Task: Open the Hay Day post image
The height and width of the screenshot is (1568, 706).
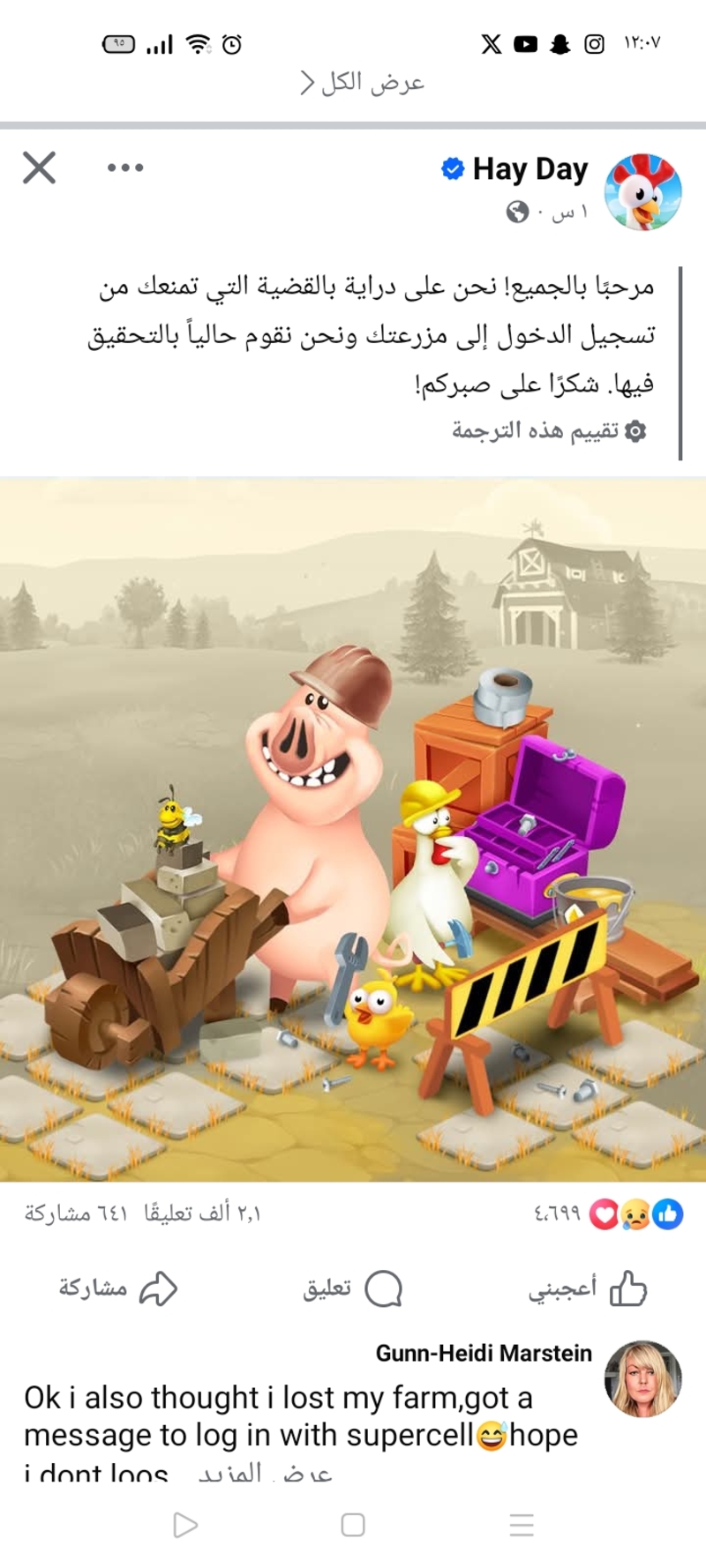Action: coord(353,829)
